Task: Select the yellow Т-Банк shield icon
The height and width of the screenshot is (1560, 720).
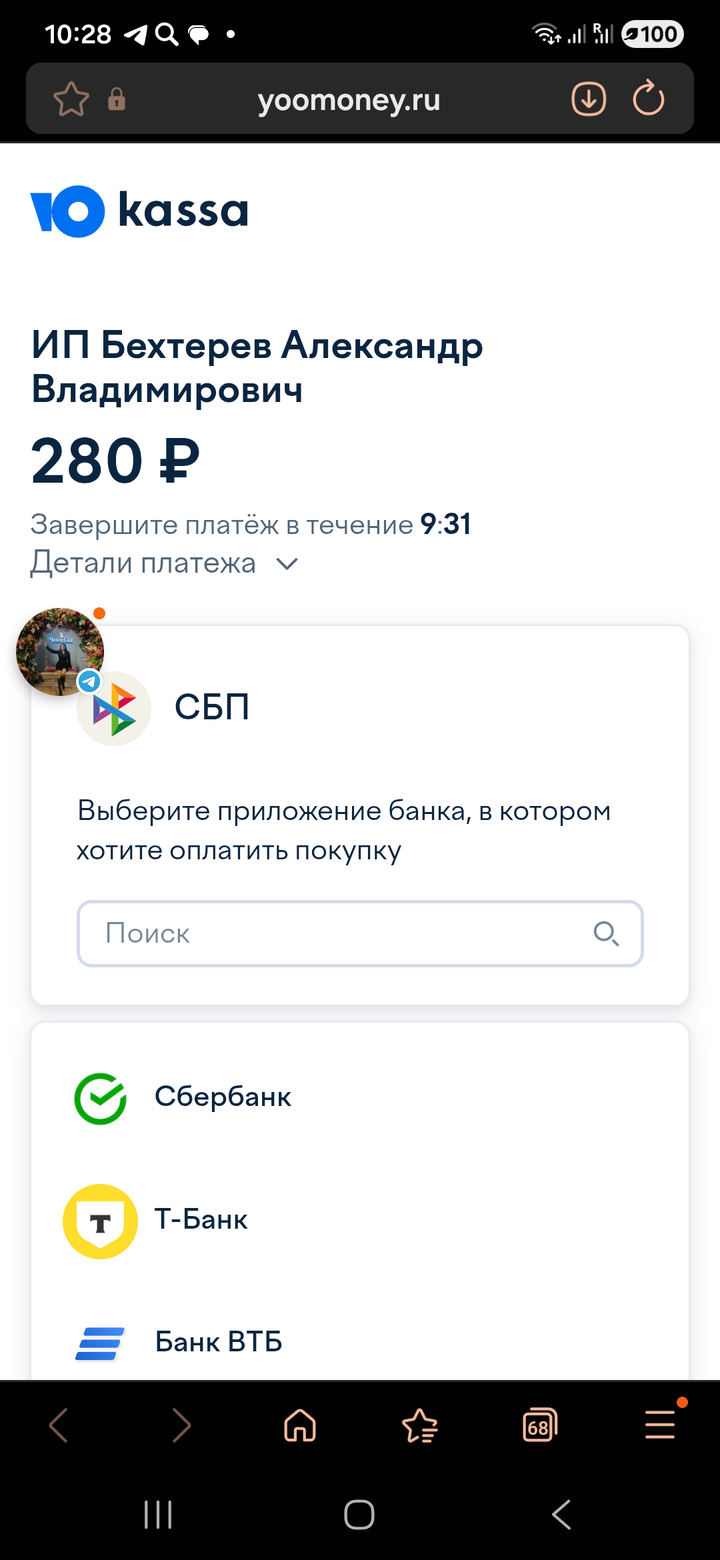Action: pyautogui.click(x=99, y=1221)
